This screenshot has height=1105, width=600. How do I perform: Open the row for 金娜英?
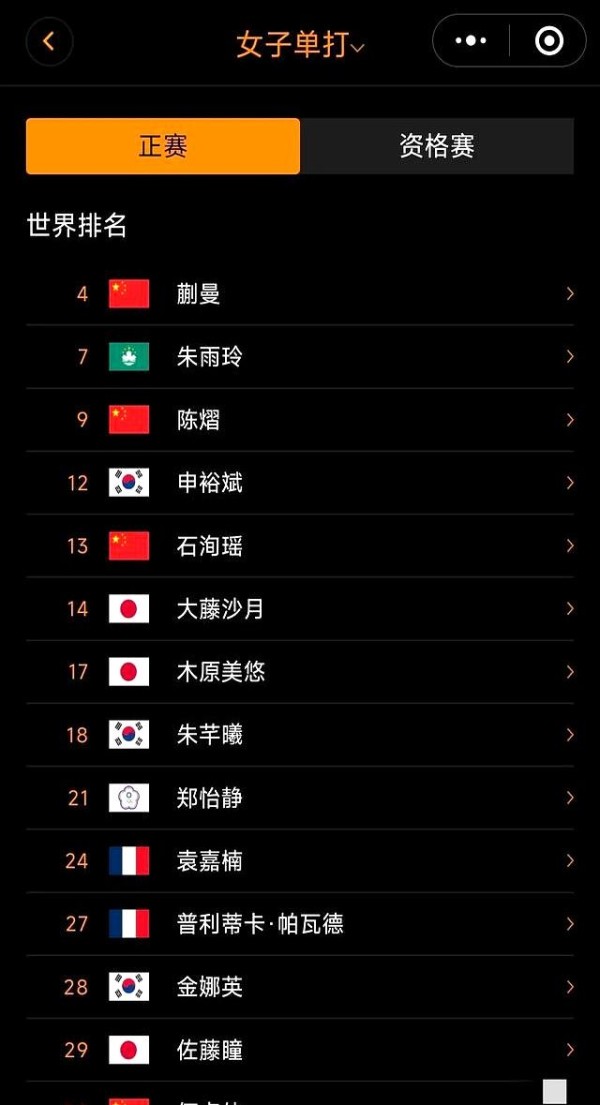[300, 987]
